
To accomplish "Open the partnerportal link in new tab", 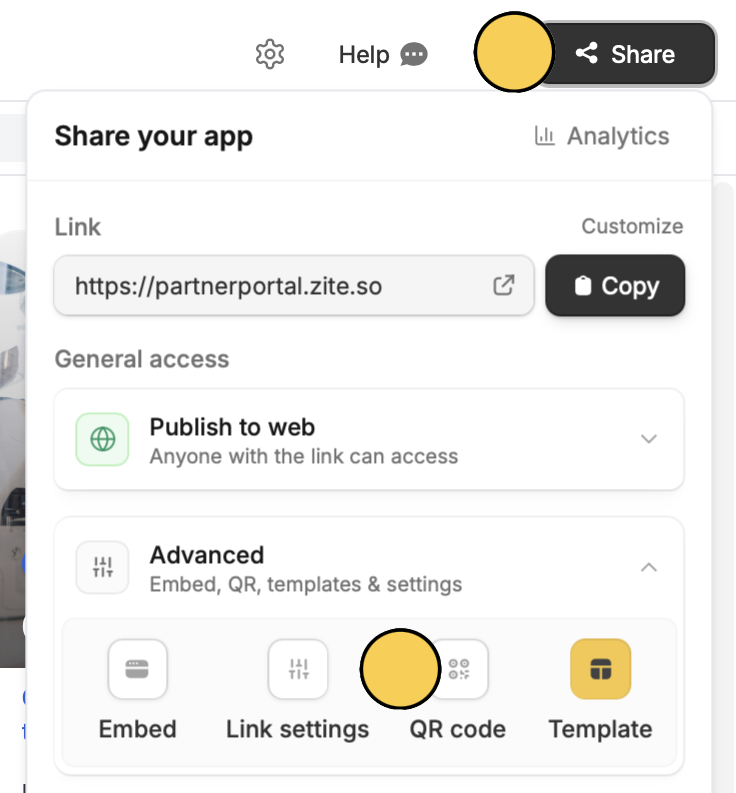I will (x=504, y=286).
